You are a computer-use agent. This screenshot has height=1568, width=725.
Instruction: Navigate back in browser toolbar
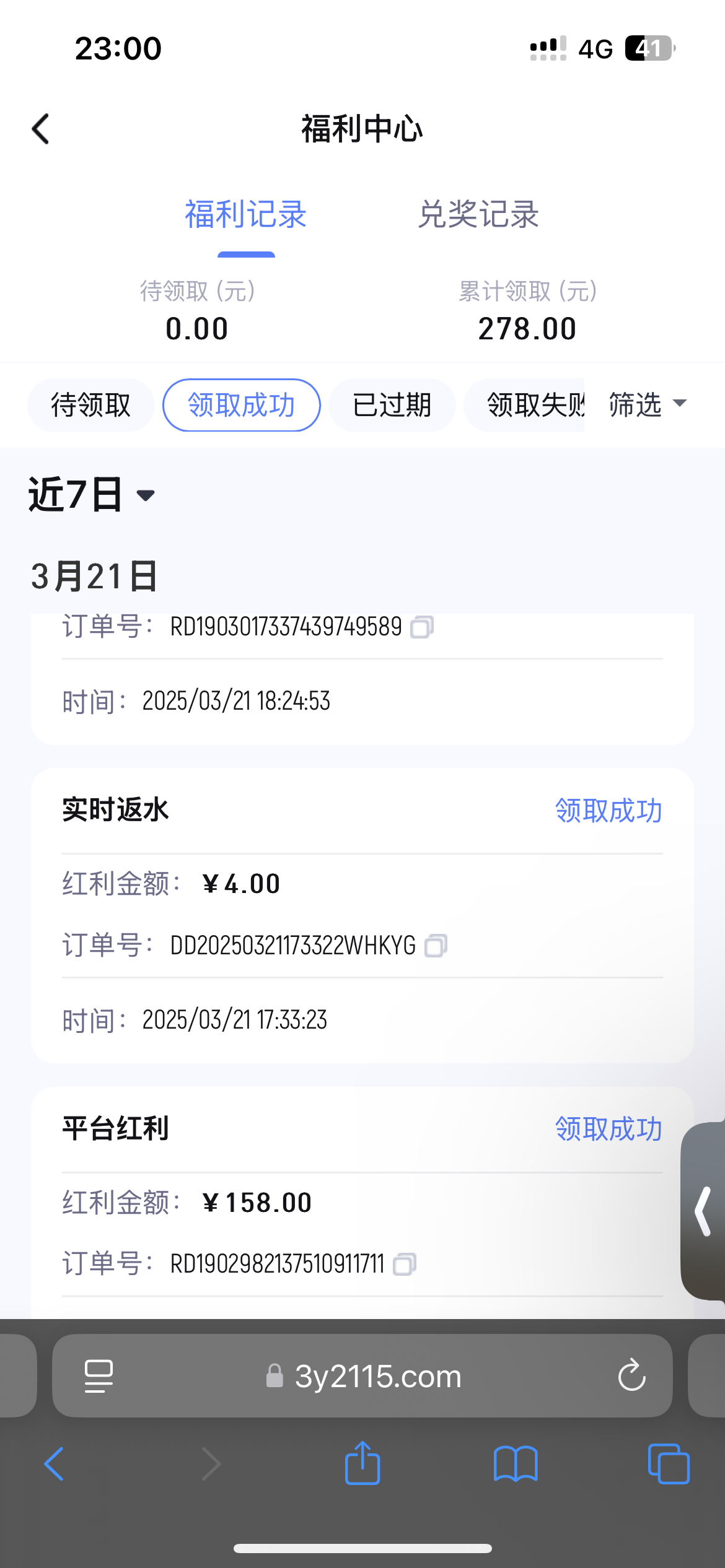tap(55, 1464)
